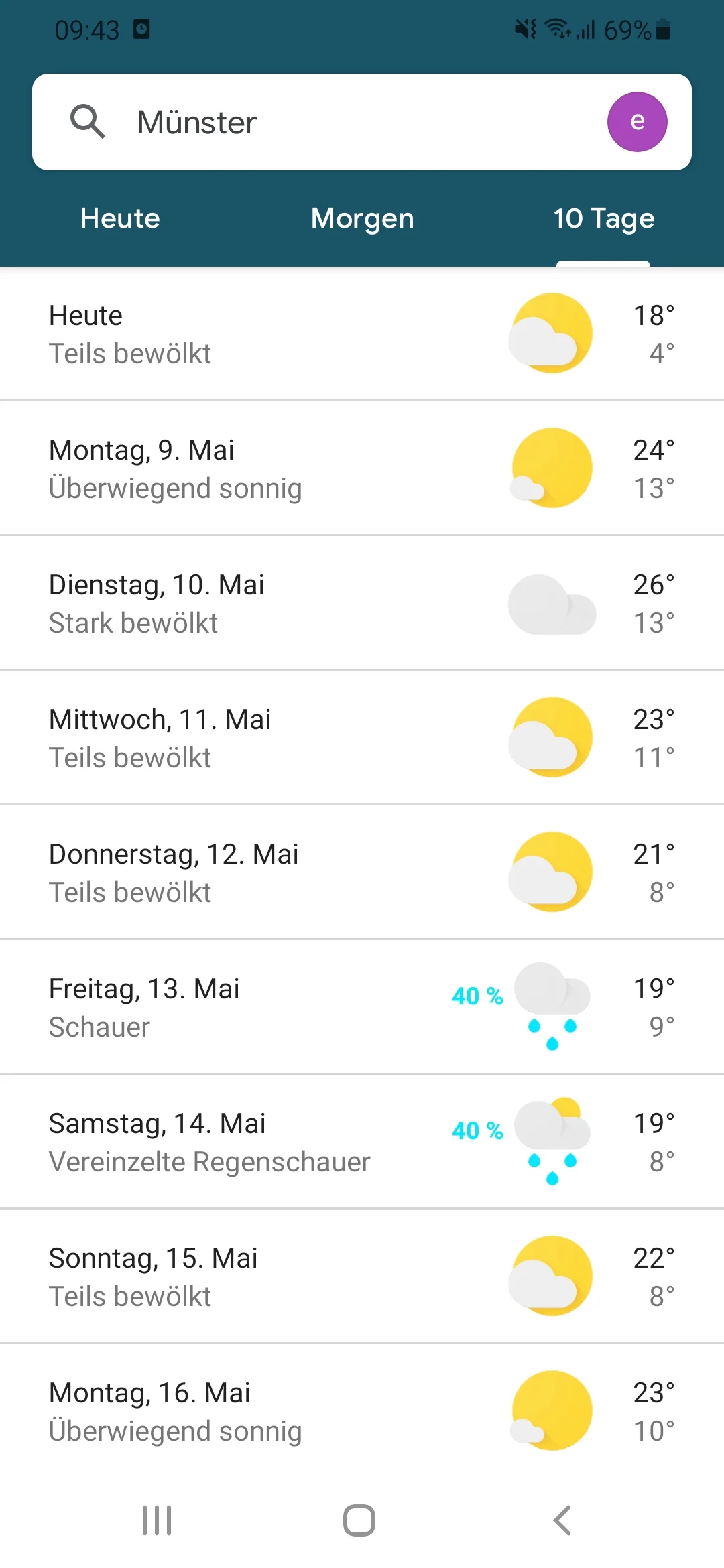The width and height of the screenshot is (724, 1568).
Task: Switch to the Morgen tab
Action: 362,218
